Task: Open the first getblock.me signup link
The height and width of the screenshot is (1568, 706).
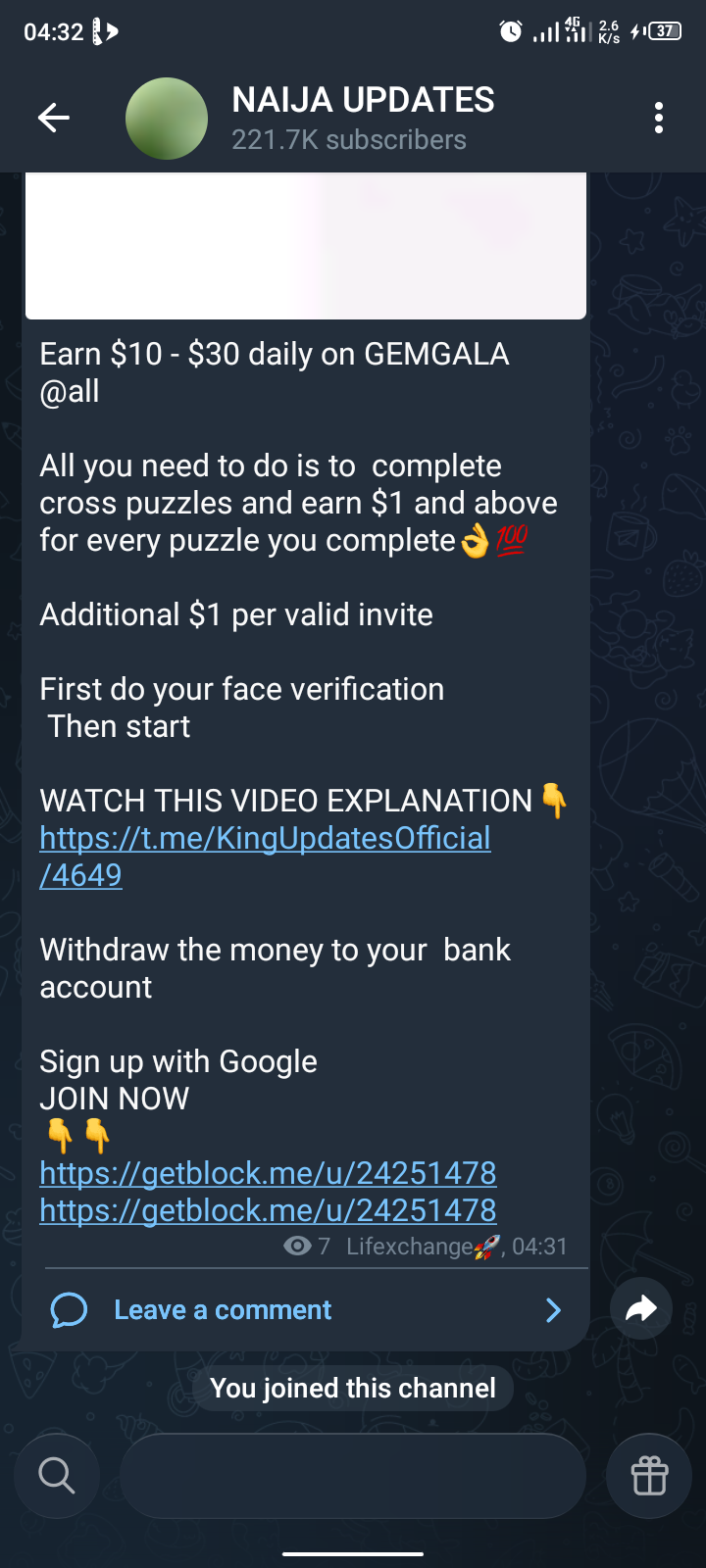Action: [x=268, y=1173]
